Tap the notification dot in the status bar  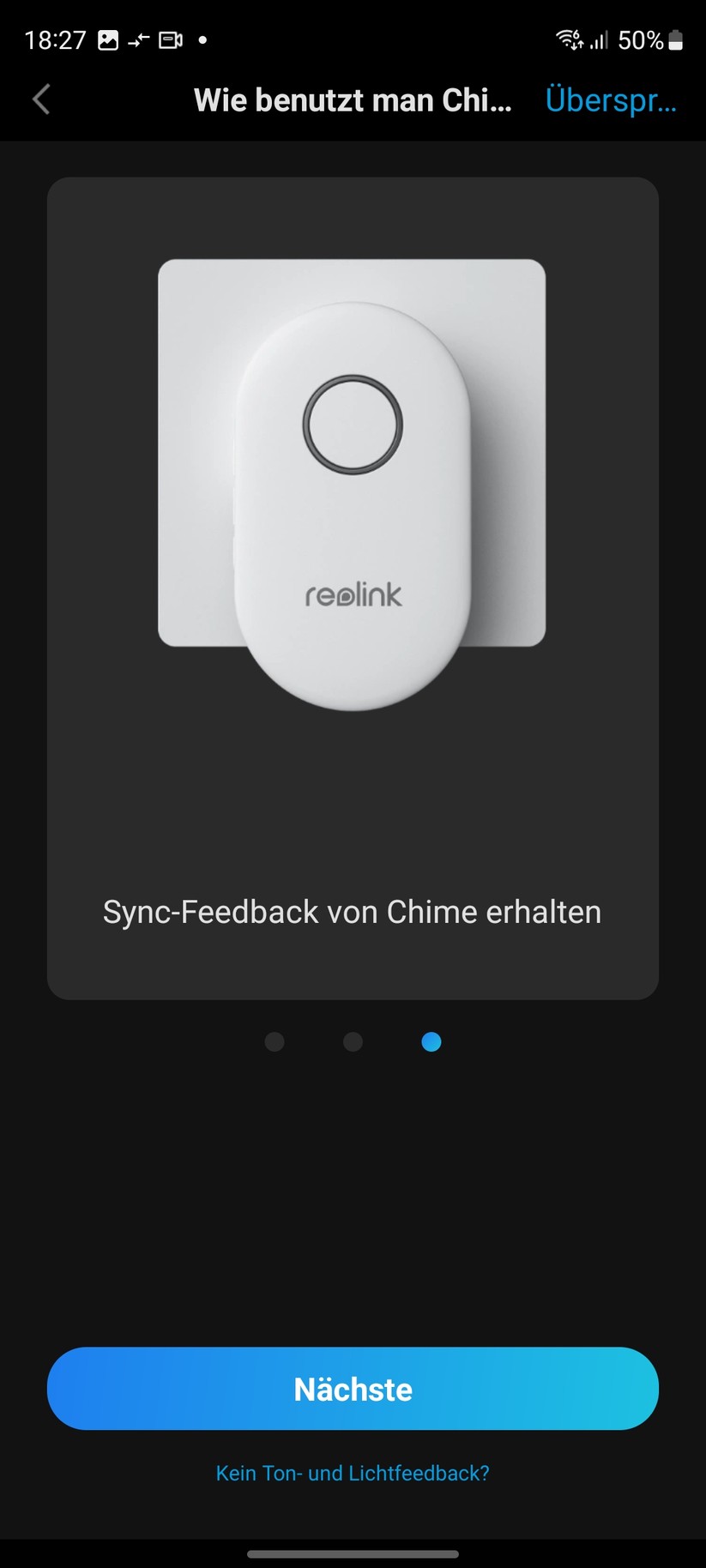[x=203, y=39]
